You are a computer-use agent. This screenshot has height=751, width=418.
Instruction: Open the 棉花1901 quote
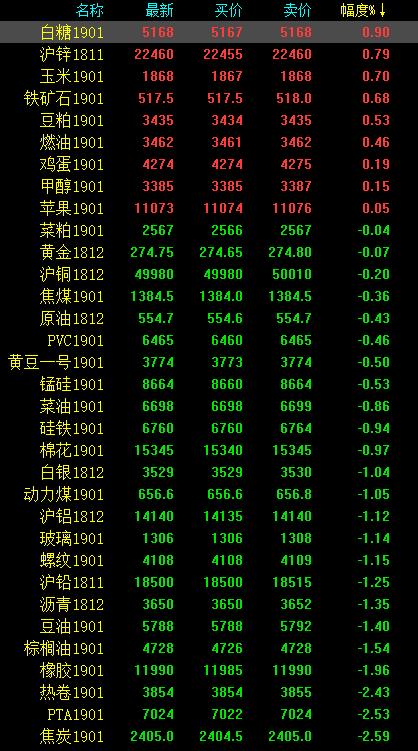(209, 450)
